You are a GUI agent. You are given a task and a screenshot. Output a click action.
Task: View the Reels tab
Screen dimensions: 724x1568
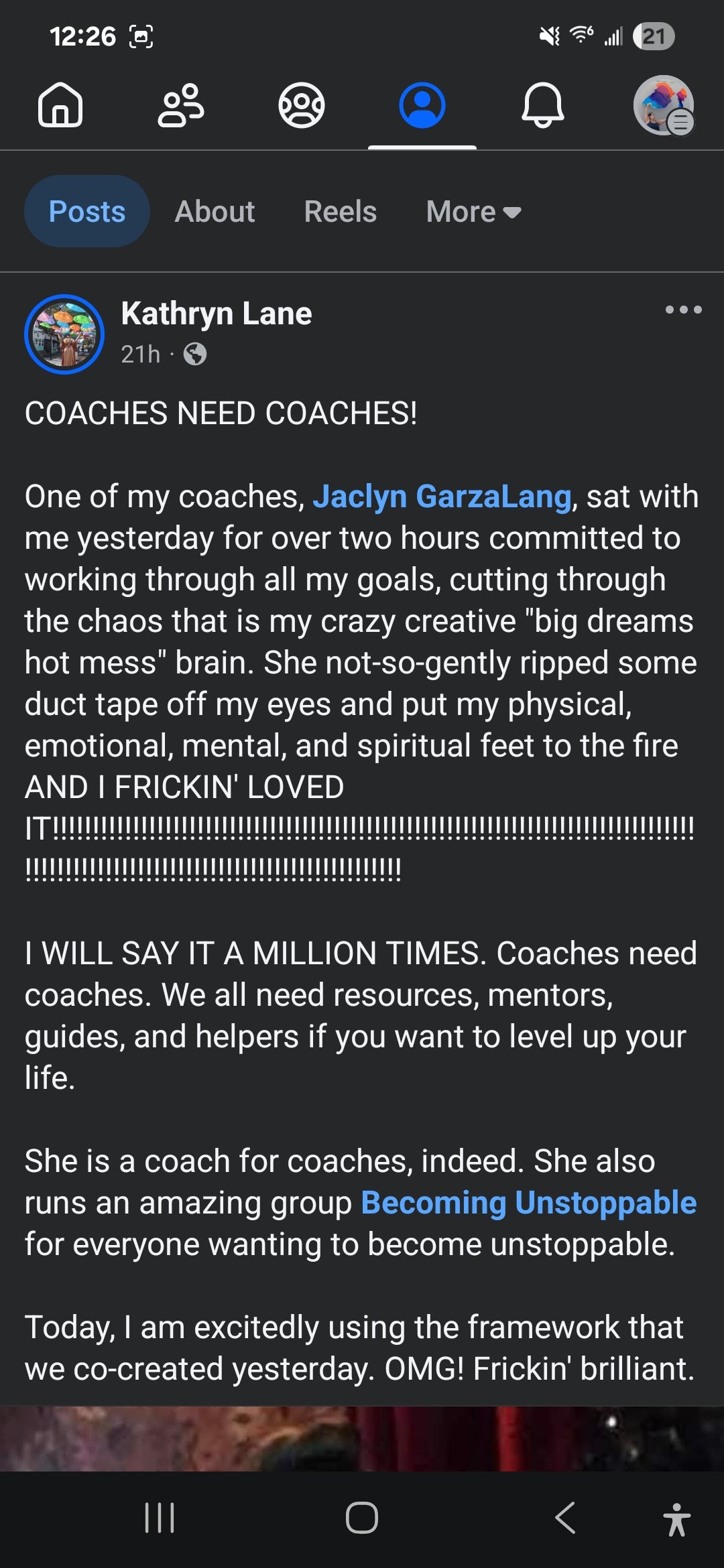click(341, 212)
